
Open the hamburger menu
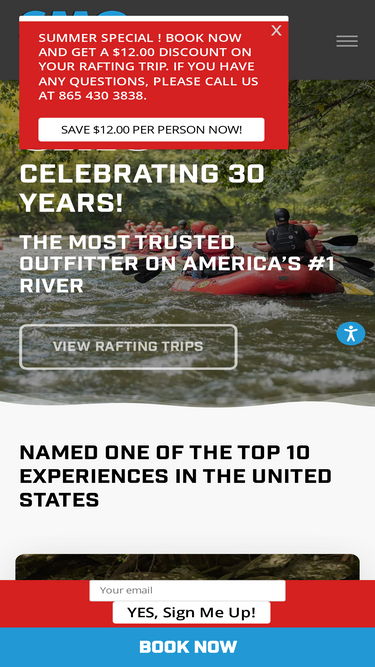coord(347,41)
